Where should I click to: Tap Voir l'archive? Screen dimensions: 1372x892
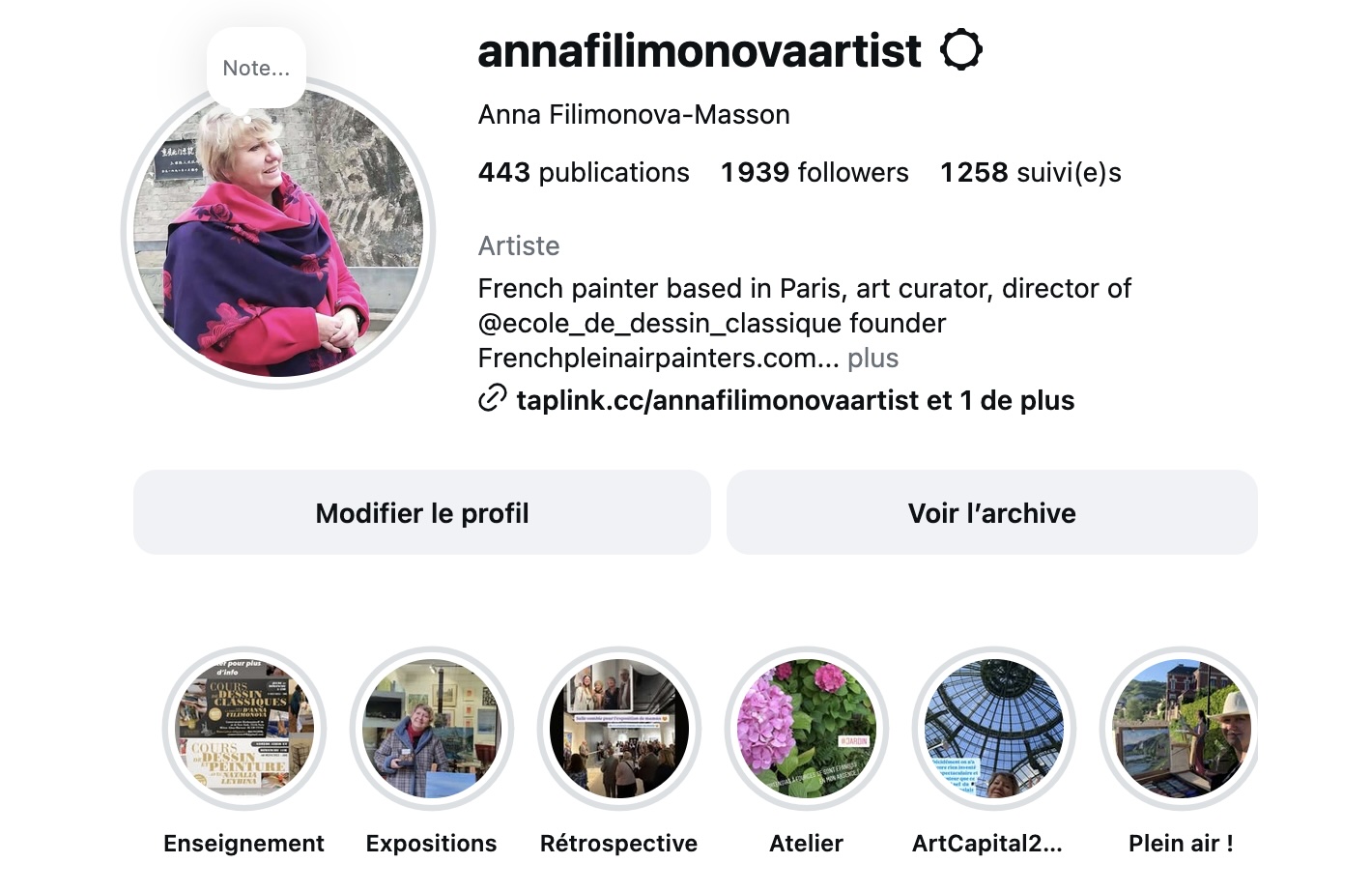991,513
